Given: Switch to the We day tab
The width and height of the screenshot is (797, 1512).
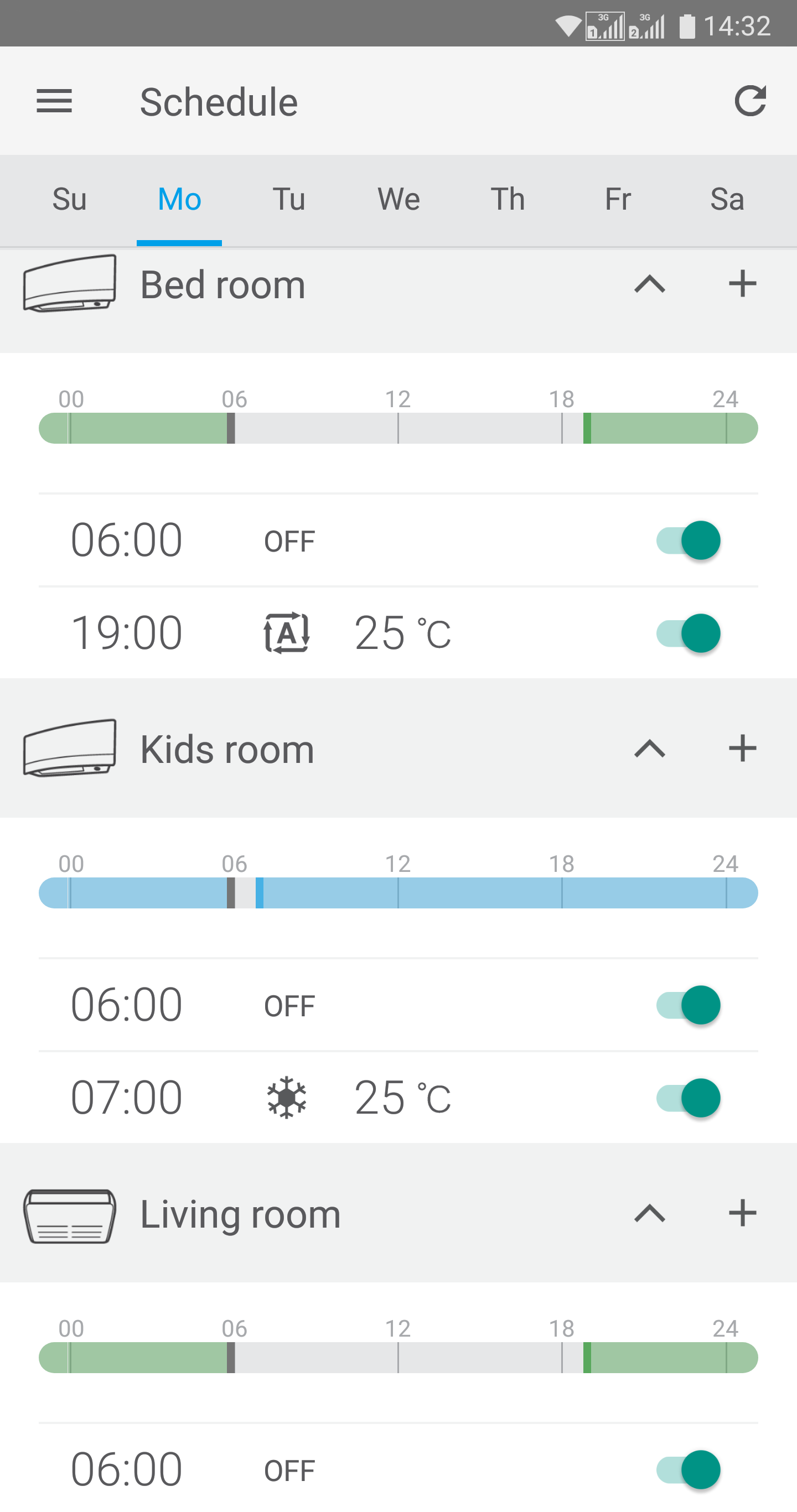Looking at the screenshot, I should click(398, 199).
